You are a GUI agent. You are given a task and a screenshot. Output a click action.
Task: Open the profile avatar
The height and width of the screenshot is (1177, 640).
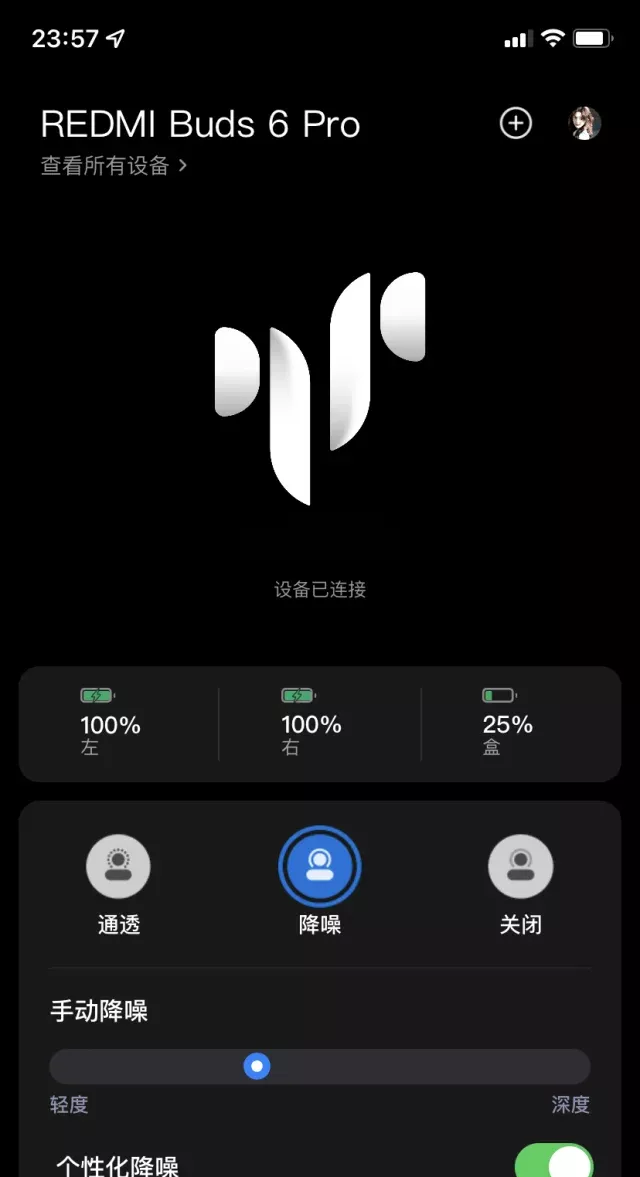585,123
